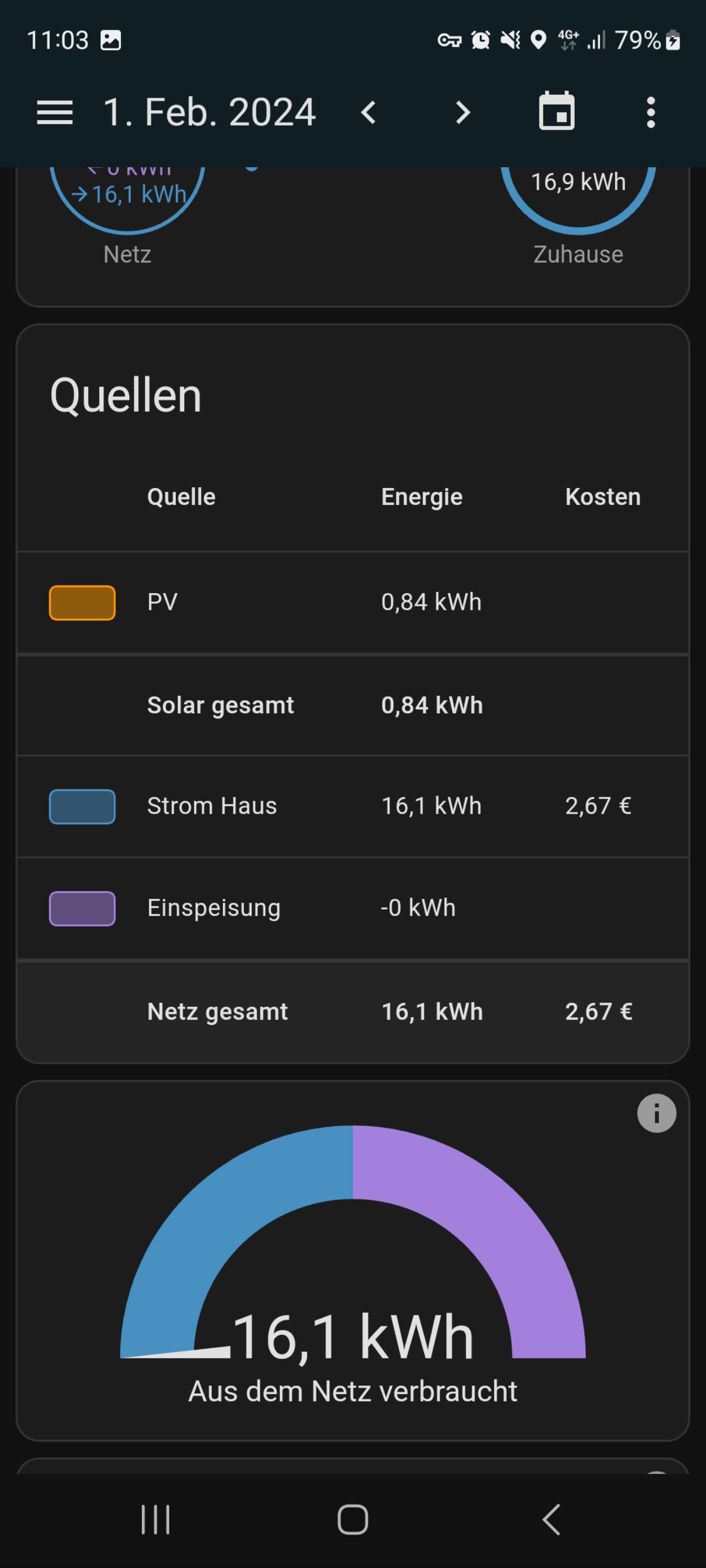This screenshot has width=706, height=1568.
Task: Show info for grid consumption gauge
Action: coord(657,1114)
